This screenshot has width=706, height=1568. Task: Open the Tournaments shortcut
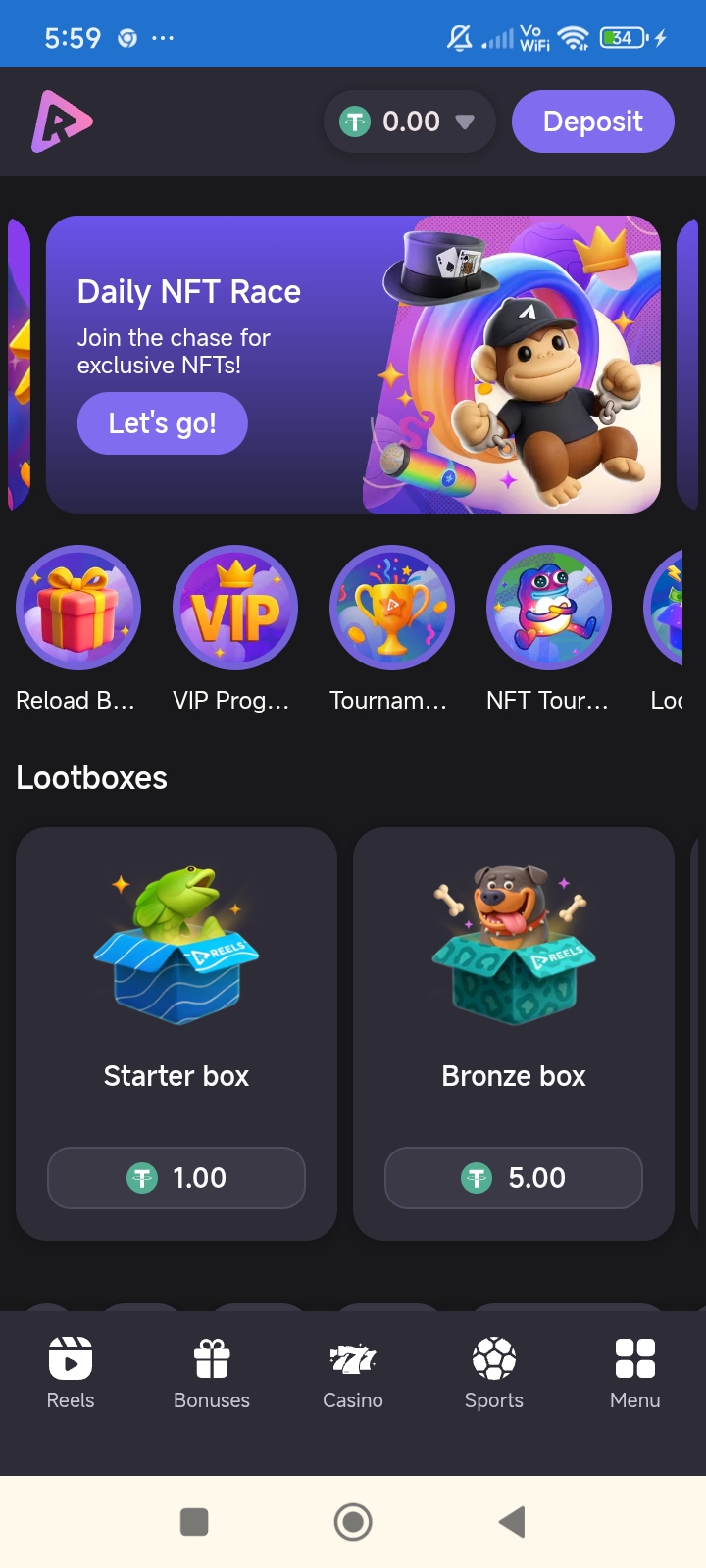tap(392, 608)
